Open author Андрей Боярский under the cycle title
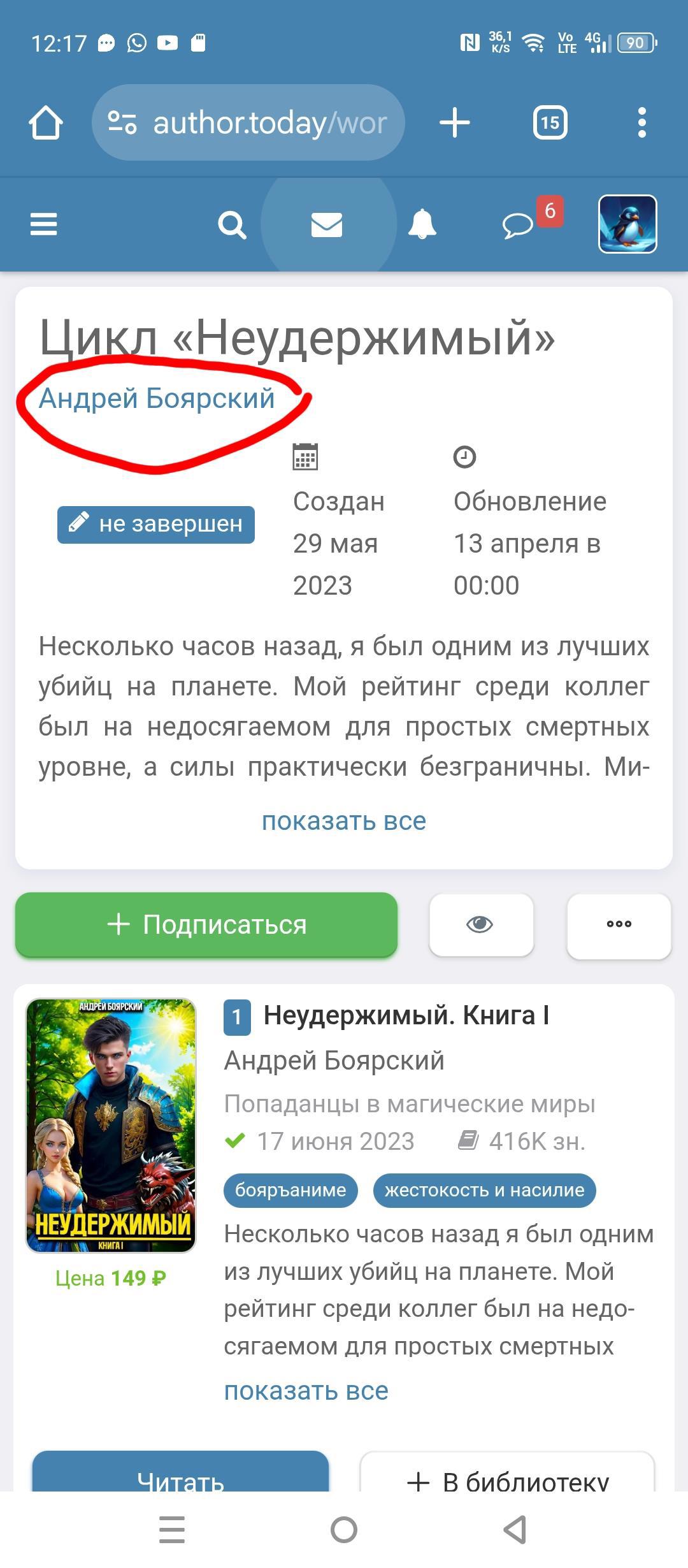Viewport: 688px width, 1568px height. click(x=157, y=398)
